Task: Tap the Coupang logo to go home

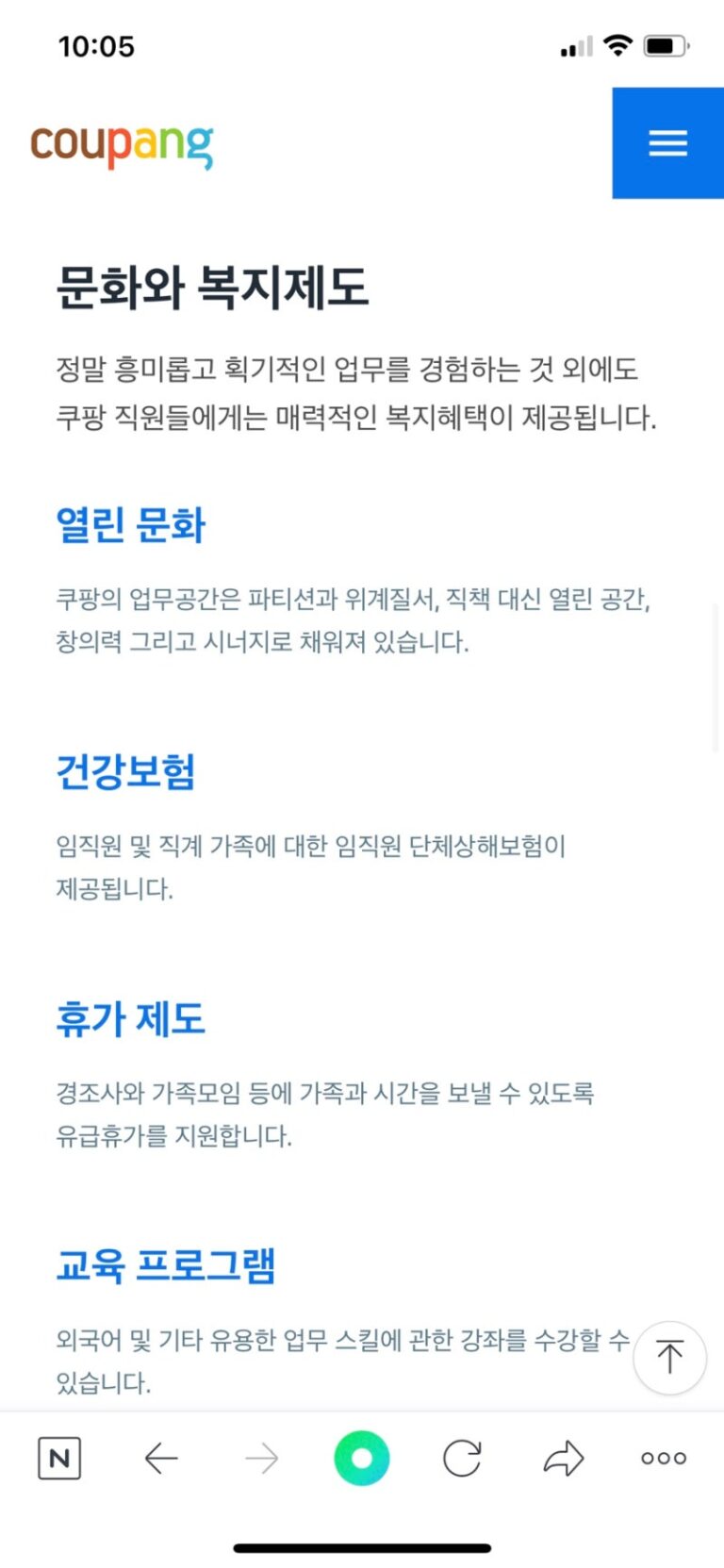Action: coord(122,145)
